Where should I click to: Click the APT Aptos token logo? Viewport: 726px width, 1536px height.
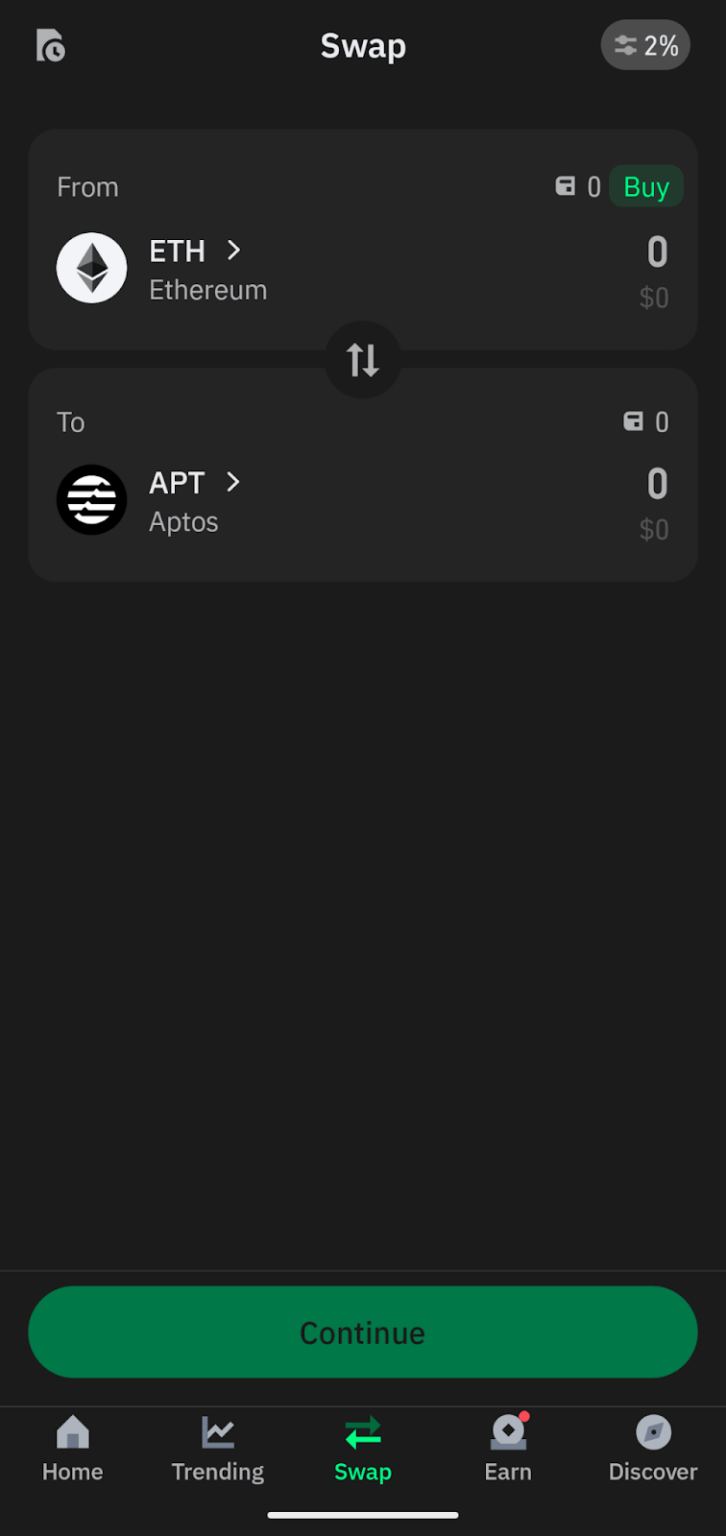[91, 500]
